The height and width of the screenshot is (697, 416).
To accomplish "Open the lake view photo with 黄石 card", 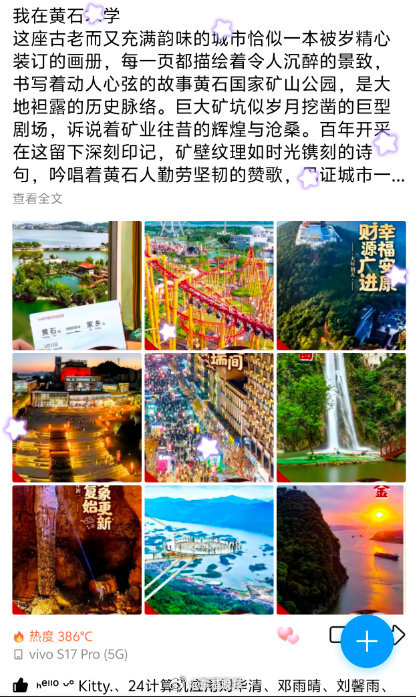I will tap(77, 285).
